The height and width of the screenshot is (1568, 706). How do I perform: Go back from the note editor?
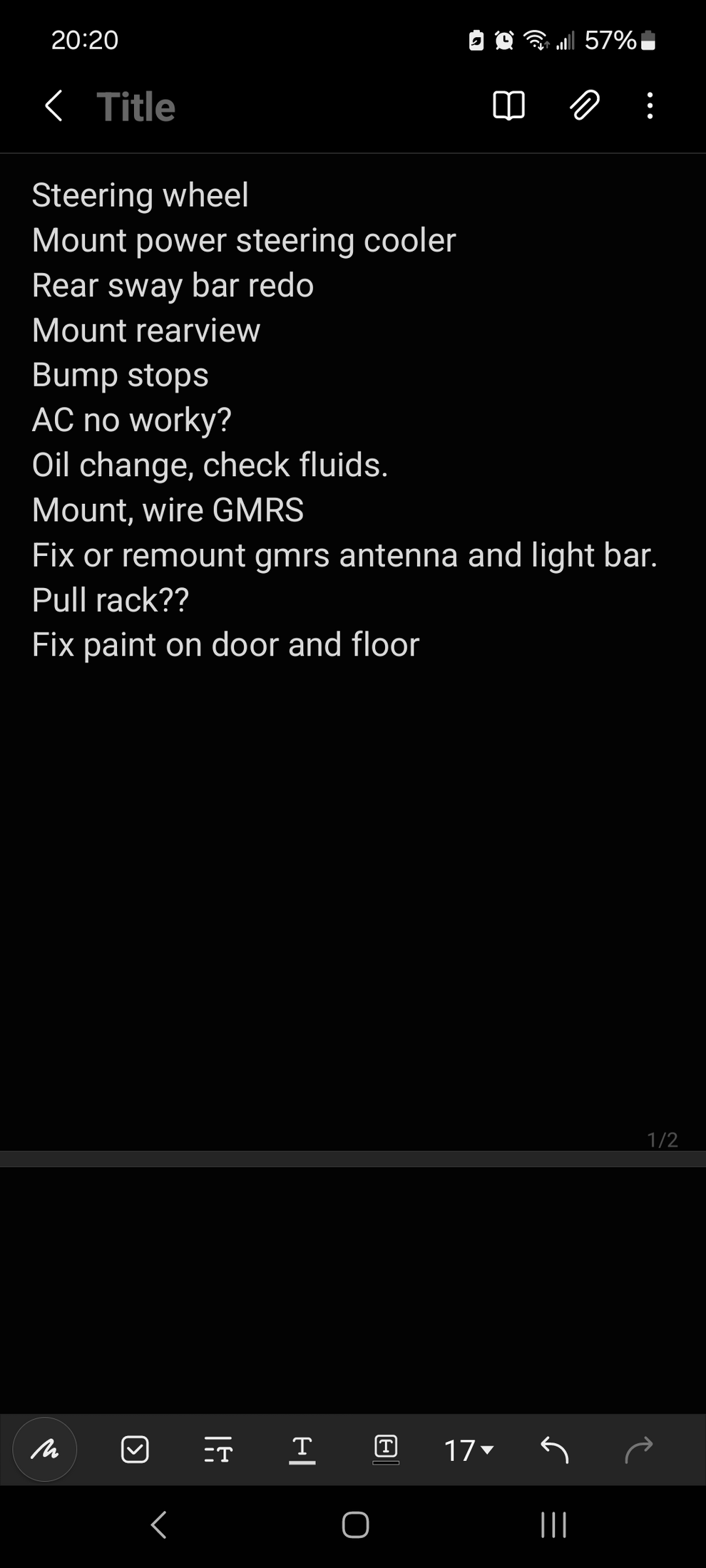click(x=54, y=106)
